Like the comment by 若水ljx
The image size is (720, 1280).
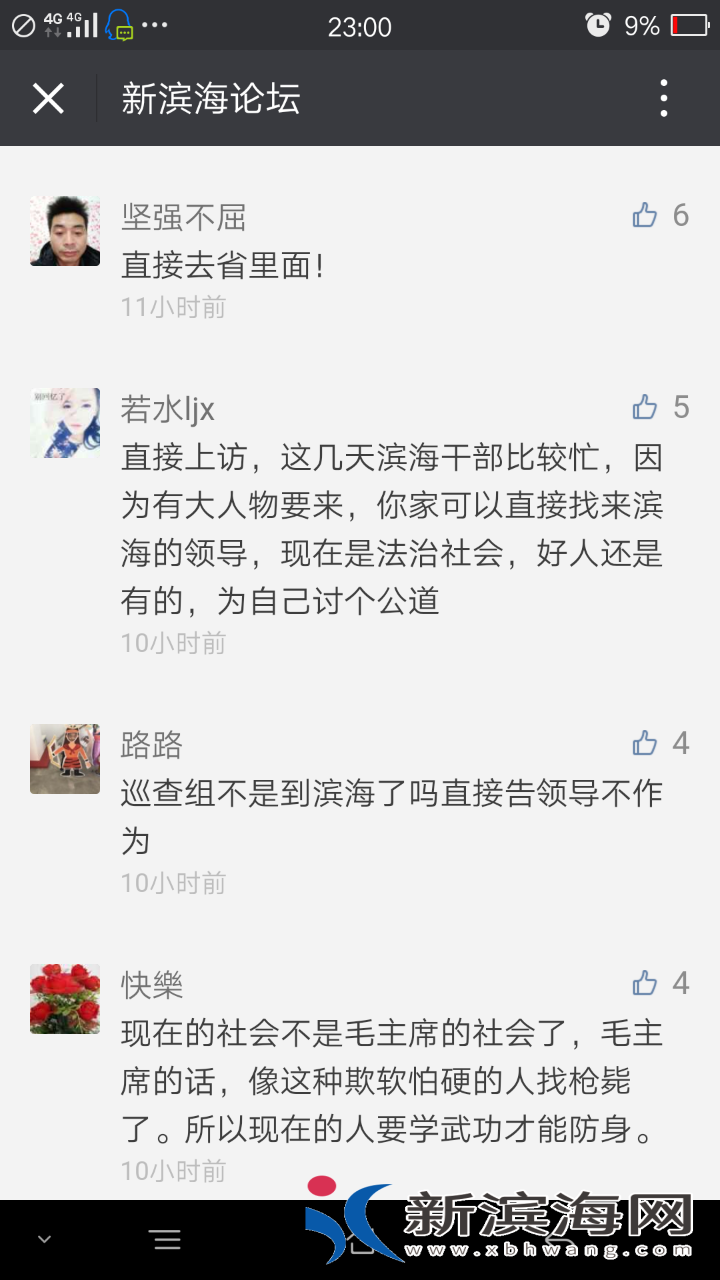tap(645, 407)
